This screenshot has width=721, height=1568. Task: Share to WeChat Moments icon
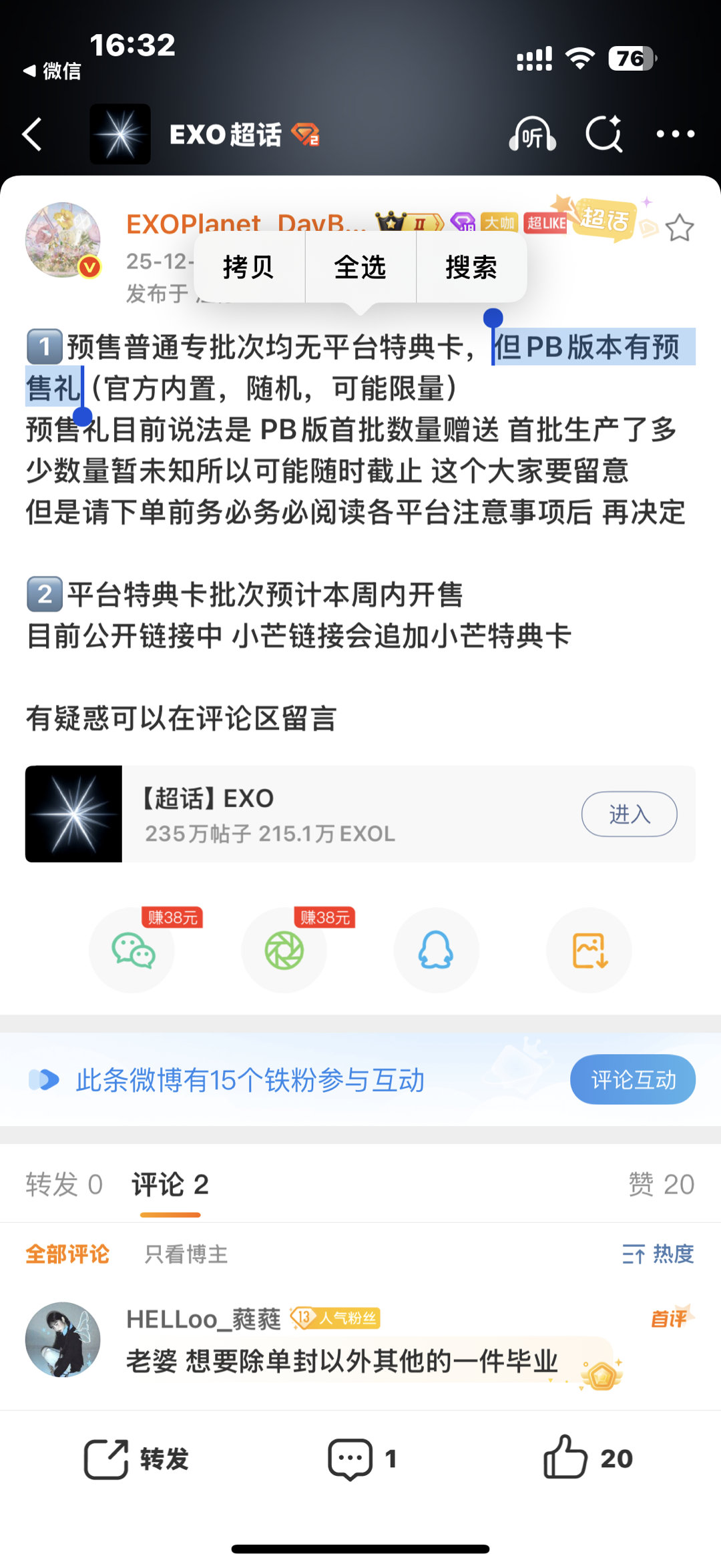click(284, 951)
